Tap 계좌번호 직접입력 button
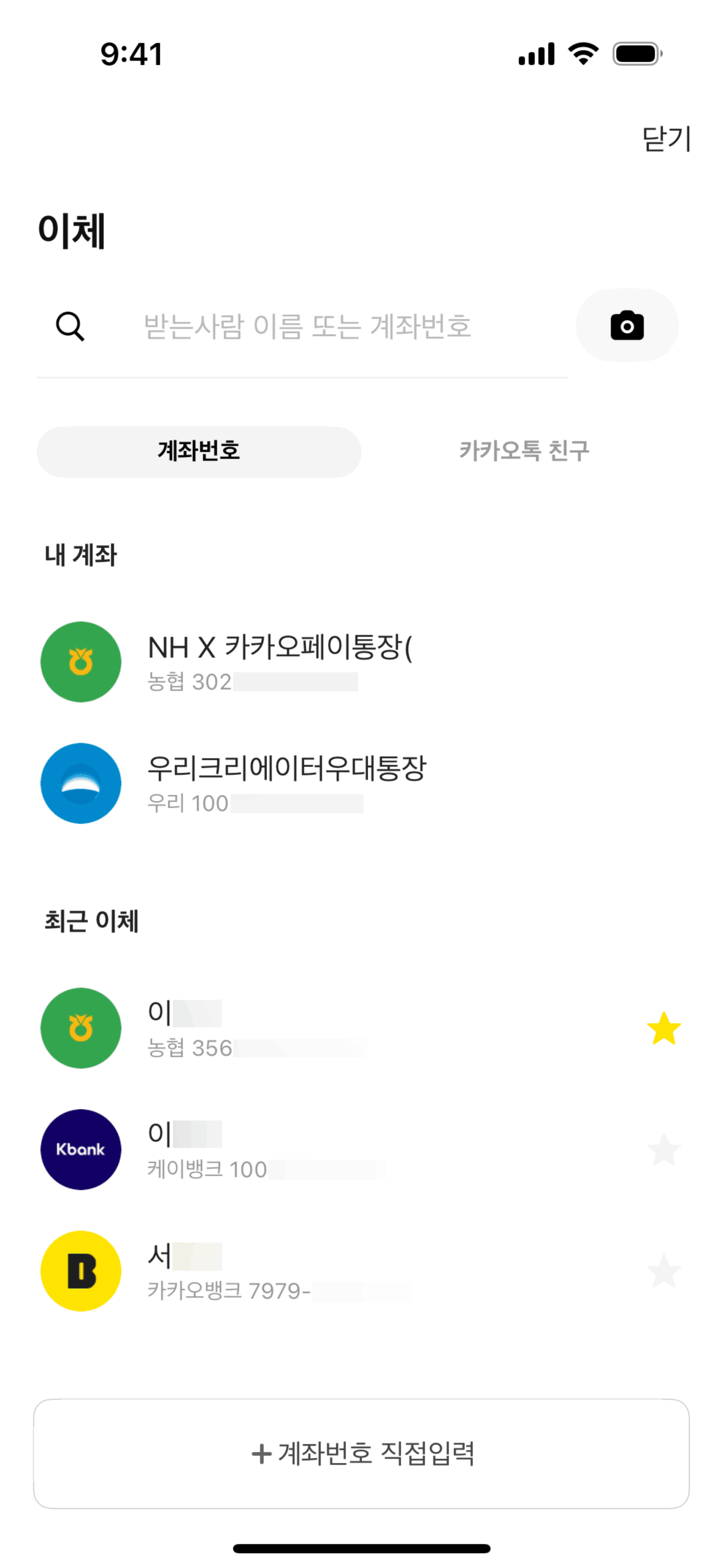Image resolution: width=723 pixels, height=1568 pixels. coord(361,1453)
